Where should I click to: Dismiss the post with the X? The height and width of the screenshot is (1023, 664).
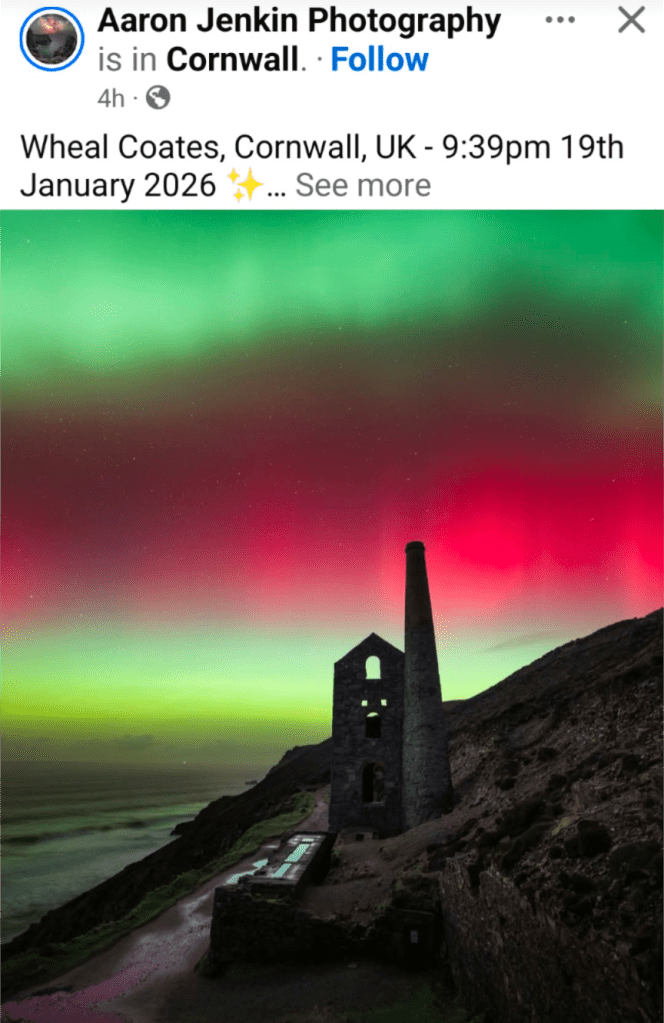tap(631, 20)
